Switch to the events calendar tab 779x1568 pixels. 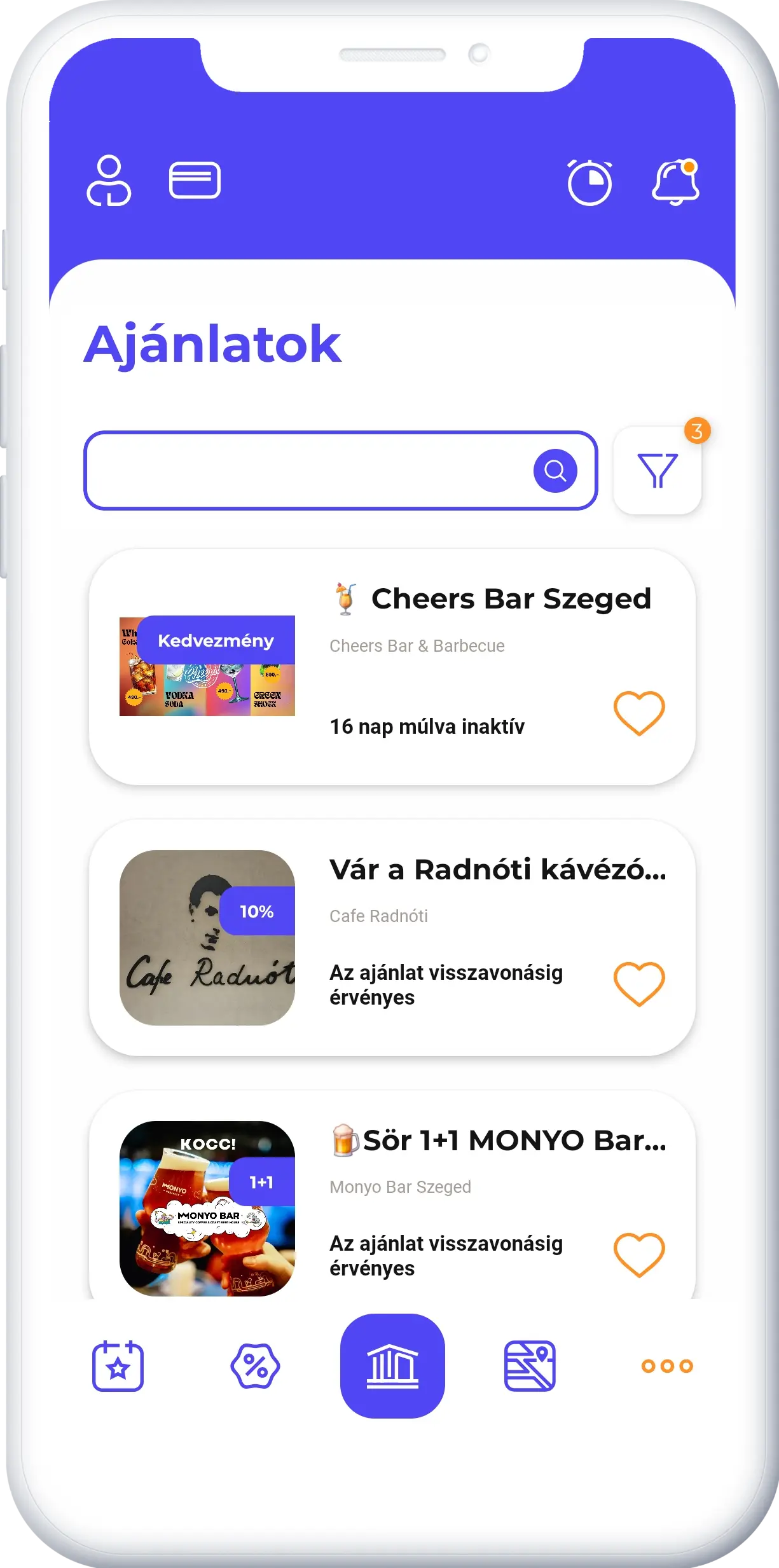(x=118, y=1366)
